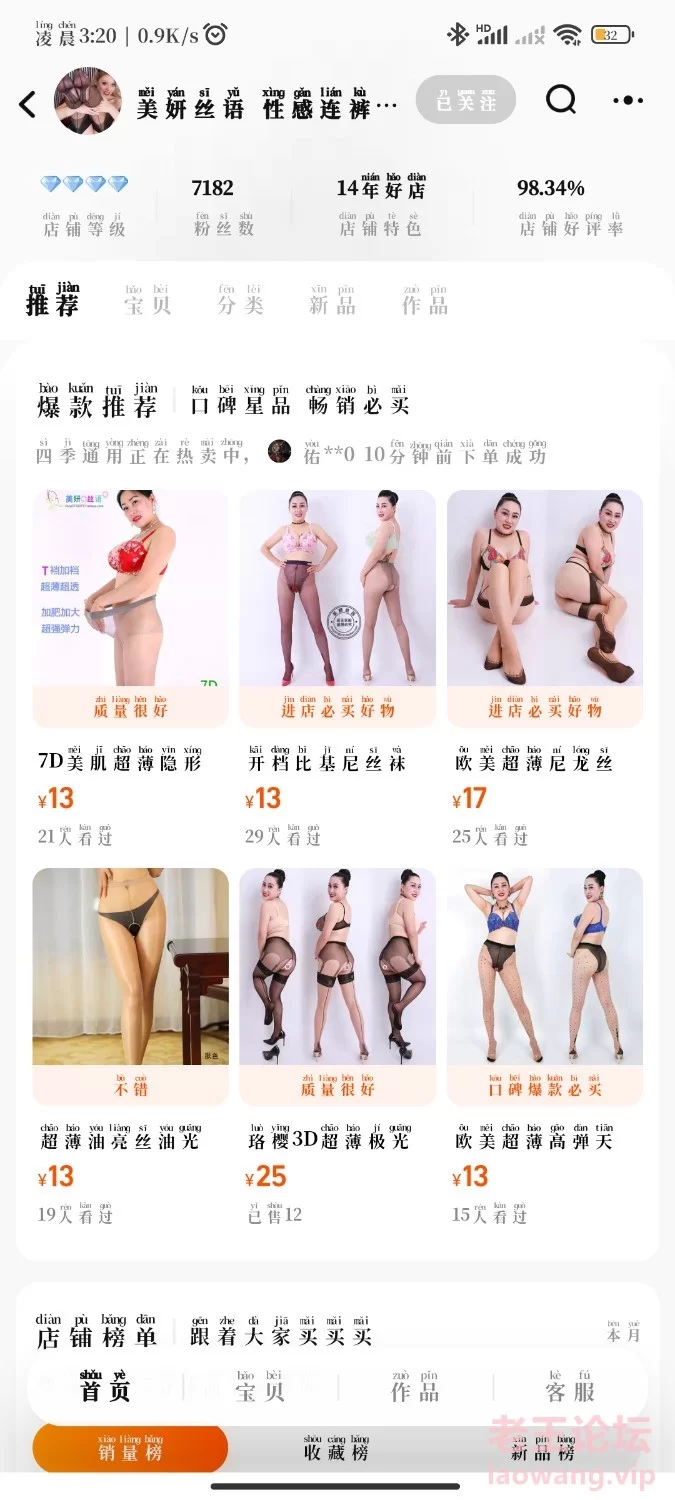Open the shop avatar picture
675x1500 pixels.
(x=87, y=101)
